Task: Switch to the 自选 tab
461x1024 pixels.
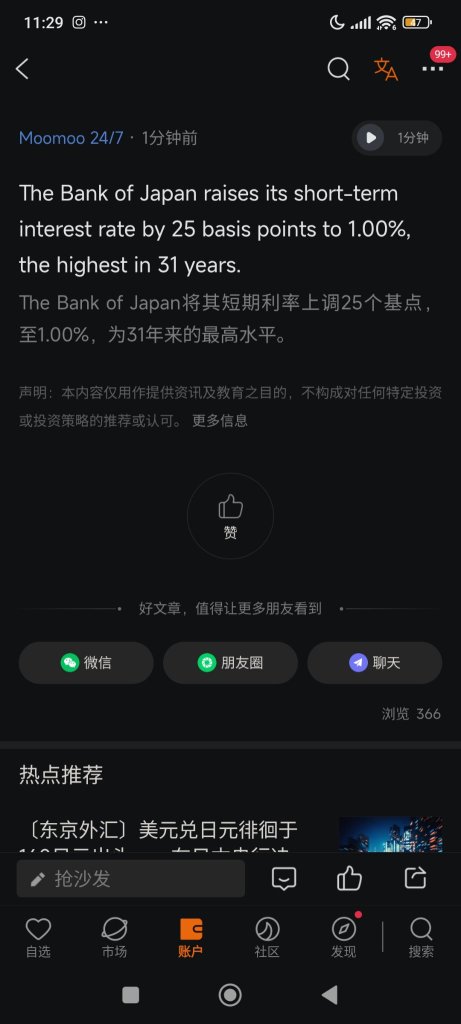Action: pos(38,937)
